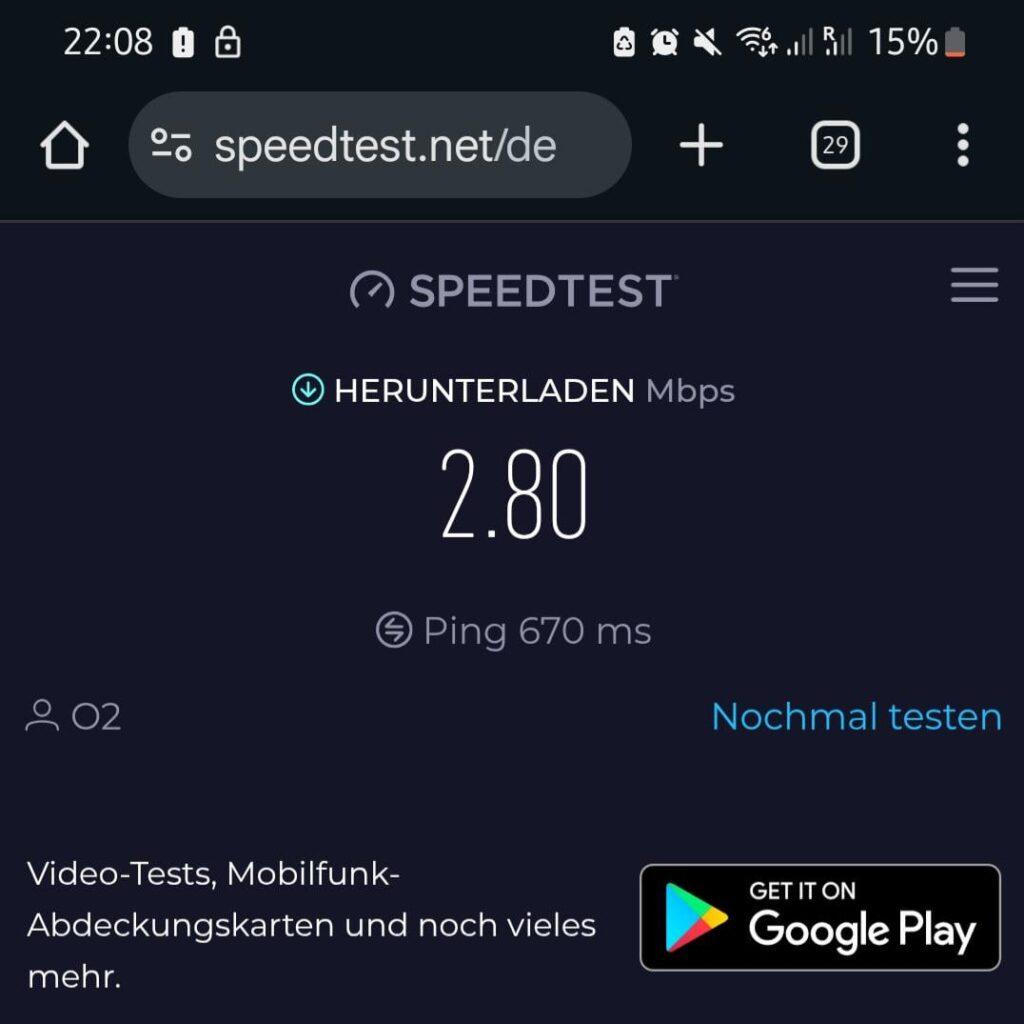Image resolution: width=1024 pixels, height=1024 pixels.
Task: Tap Nochmal testen to rerun test
Action: [856, 717]
